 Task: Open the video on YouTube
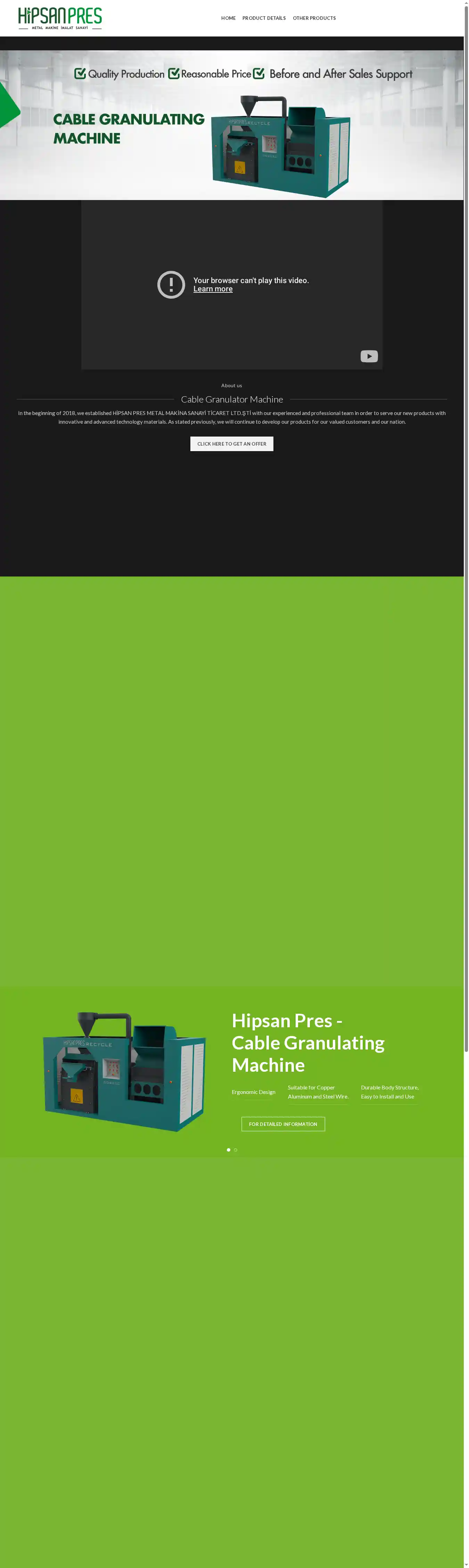[x=369, y=356]
